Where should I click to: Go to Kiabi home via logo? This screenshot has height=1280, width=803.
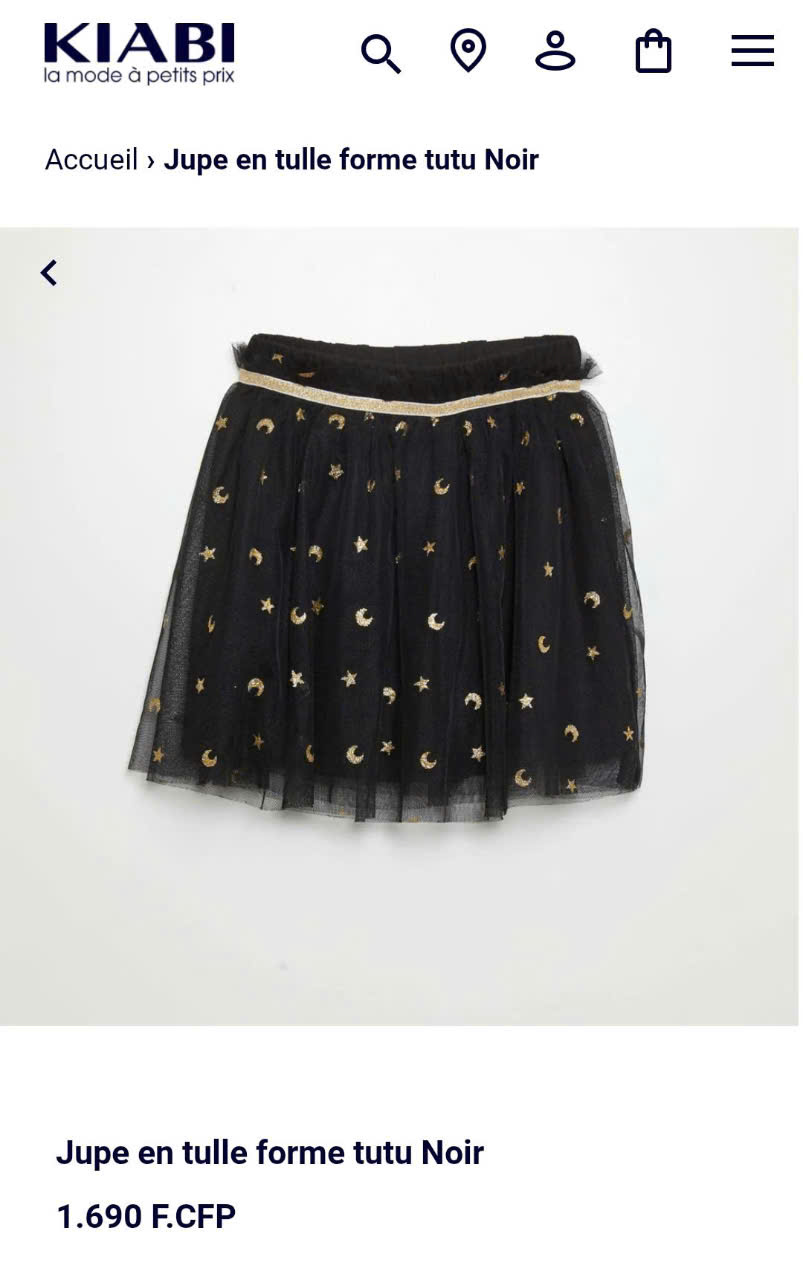(x=139, y=53)
